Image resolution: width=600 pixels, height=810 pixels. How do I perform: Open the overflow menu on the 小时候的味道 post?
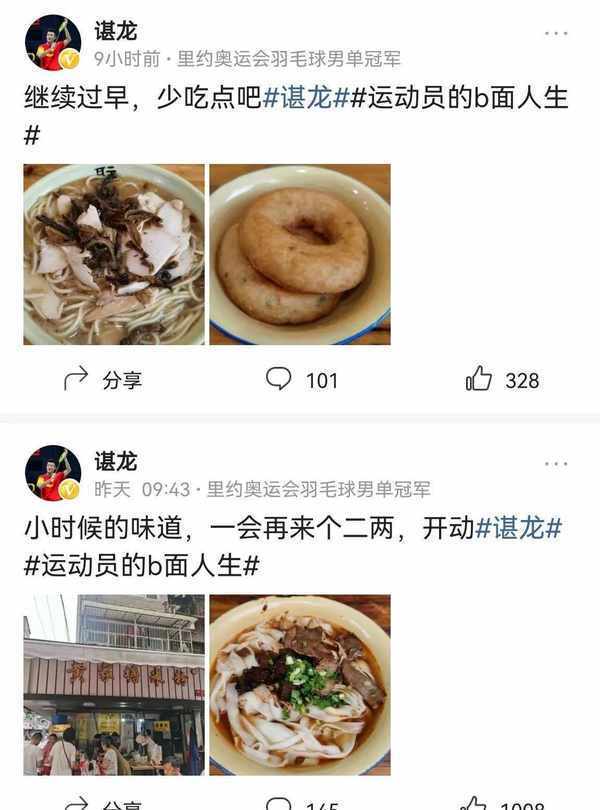556,464
